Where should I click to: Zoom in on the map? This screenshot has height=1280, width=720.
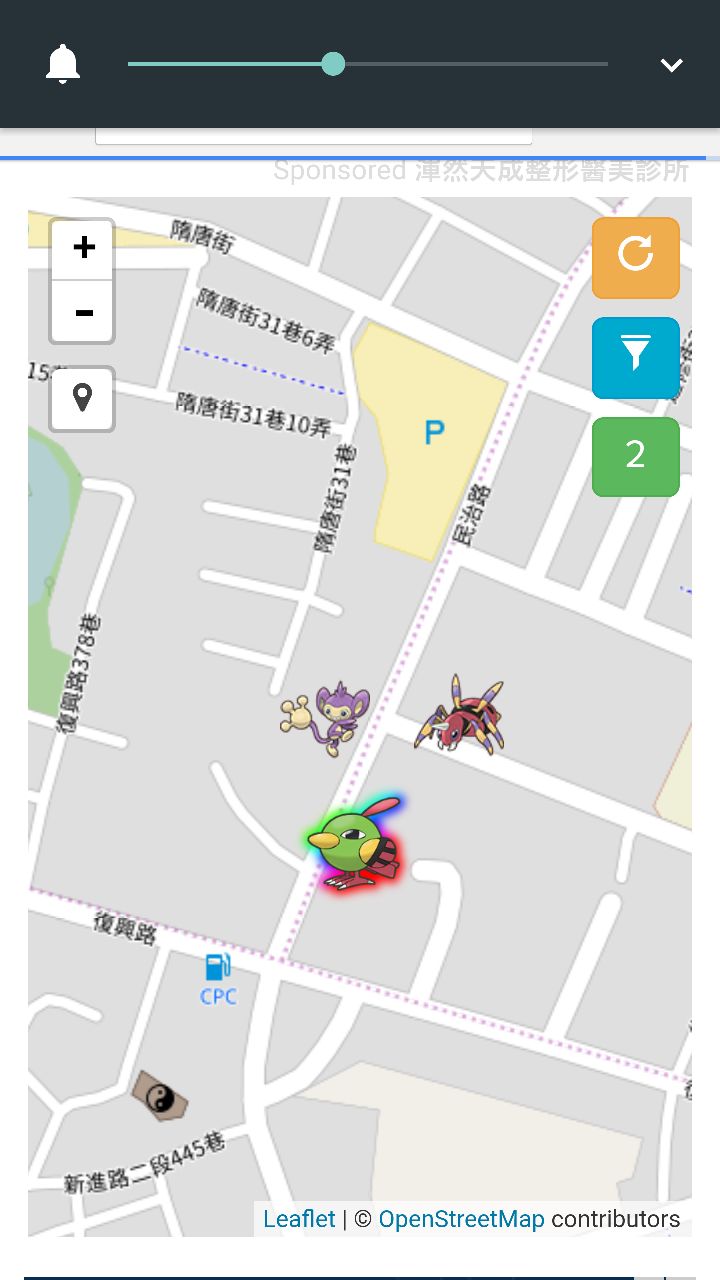tap(83, 248)
